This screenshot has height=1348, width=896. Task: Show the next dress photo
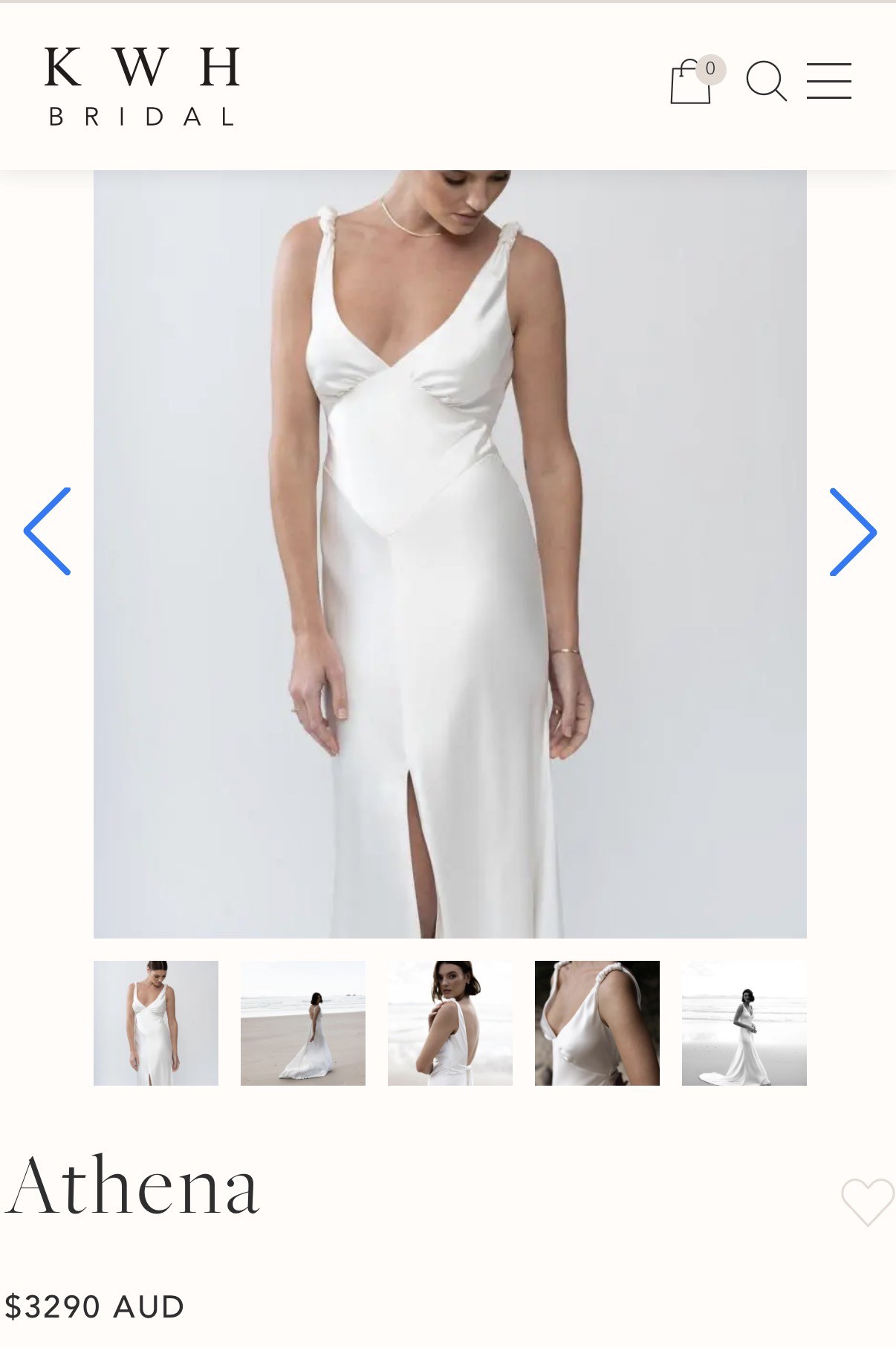tap(852, 532)
